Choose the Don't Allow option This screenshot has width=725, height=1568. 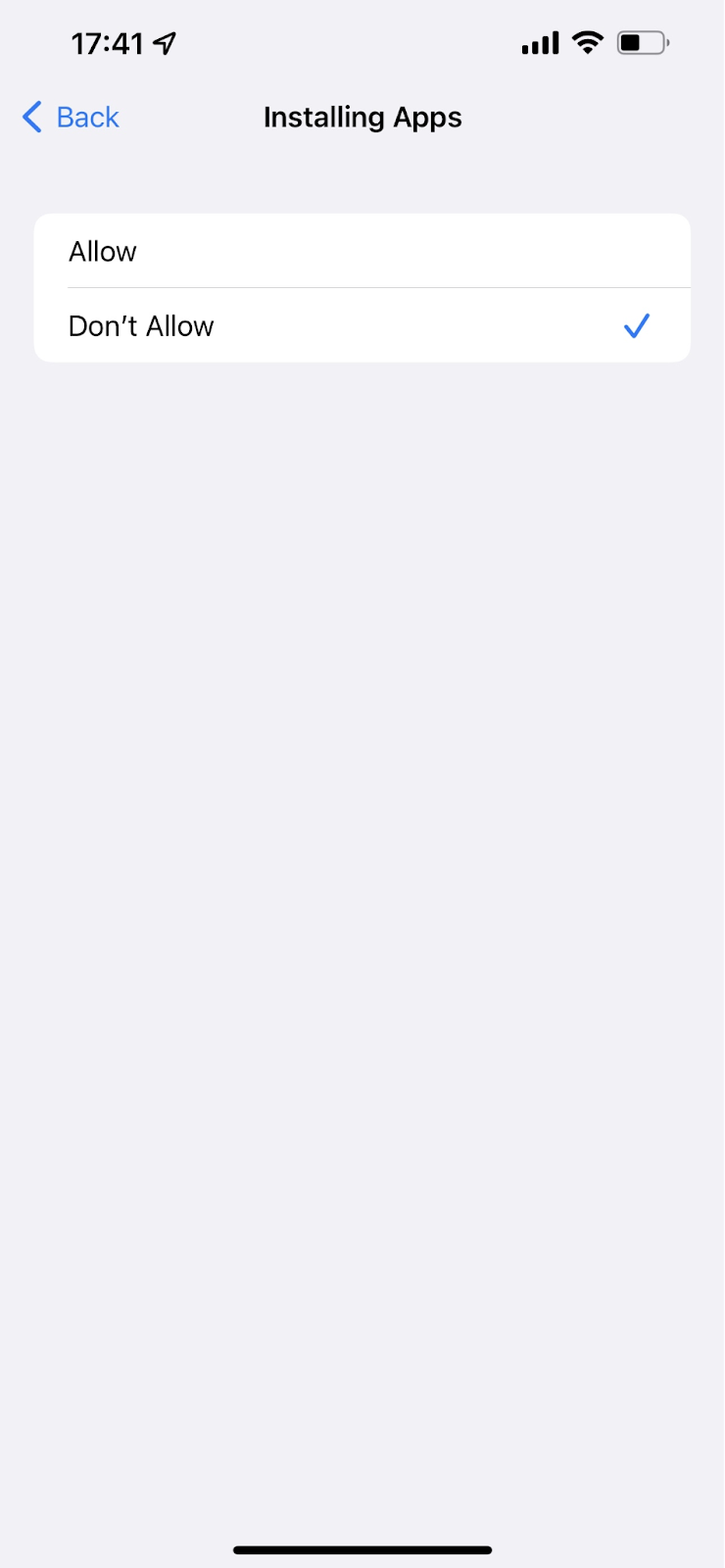[x=362, y=326]
